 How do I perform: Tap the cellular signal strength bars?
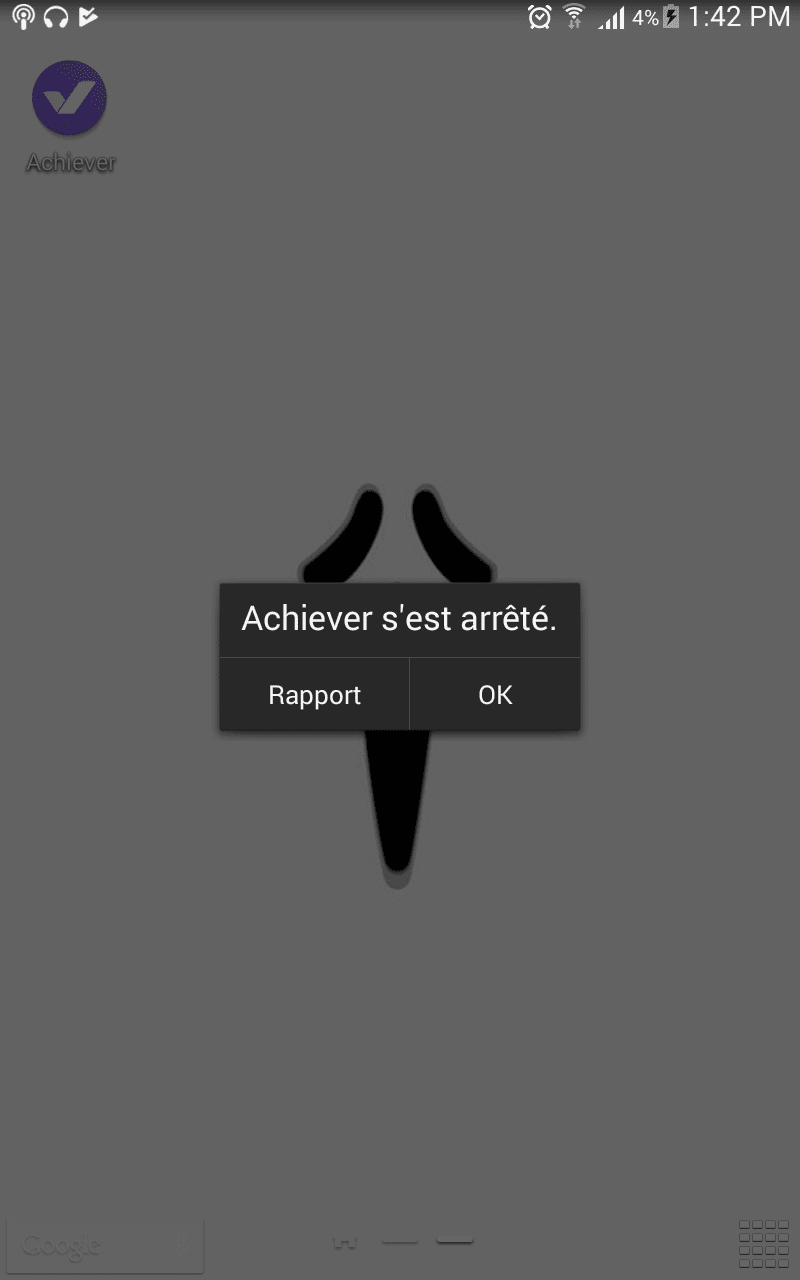pos(612,17)
